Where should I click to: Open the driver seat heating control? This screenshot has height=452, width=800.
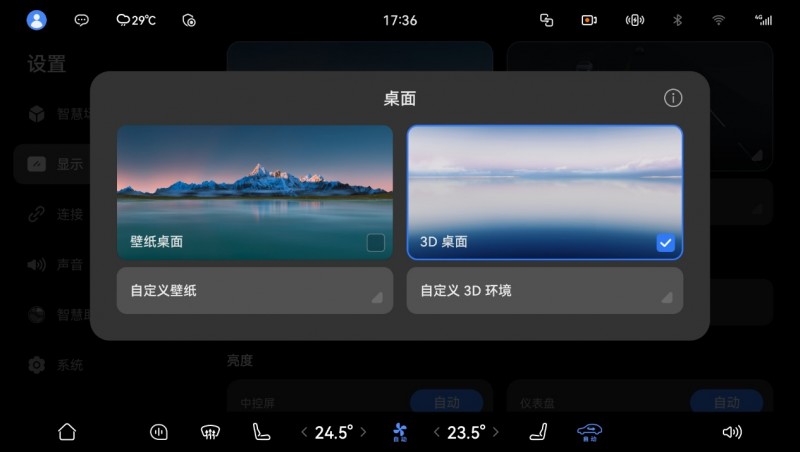(259, 432)
